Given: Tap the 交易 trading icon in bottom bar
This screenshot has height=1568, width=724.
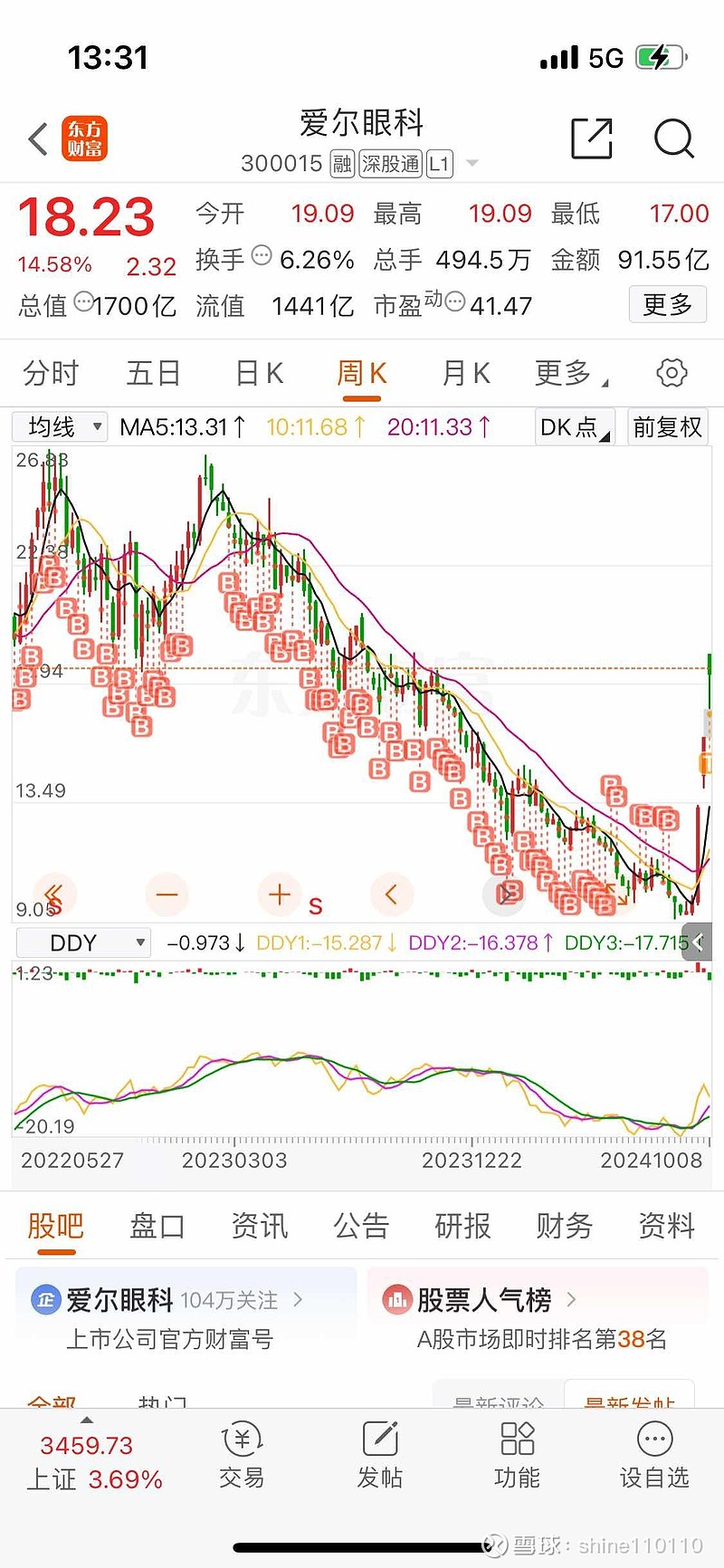Looking at the screenshot, I should pyautogui.click(x=241, y=1458).
